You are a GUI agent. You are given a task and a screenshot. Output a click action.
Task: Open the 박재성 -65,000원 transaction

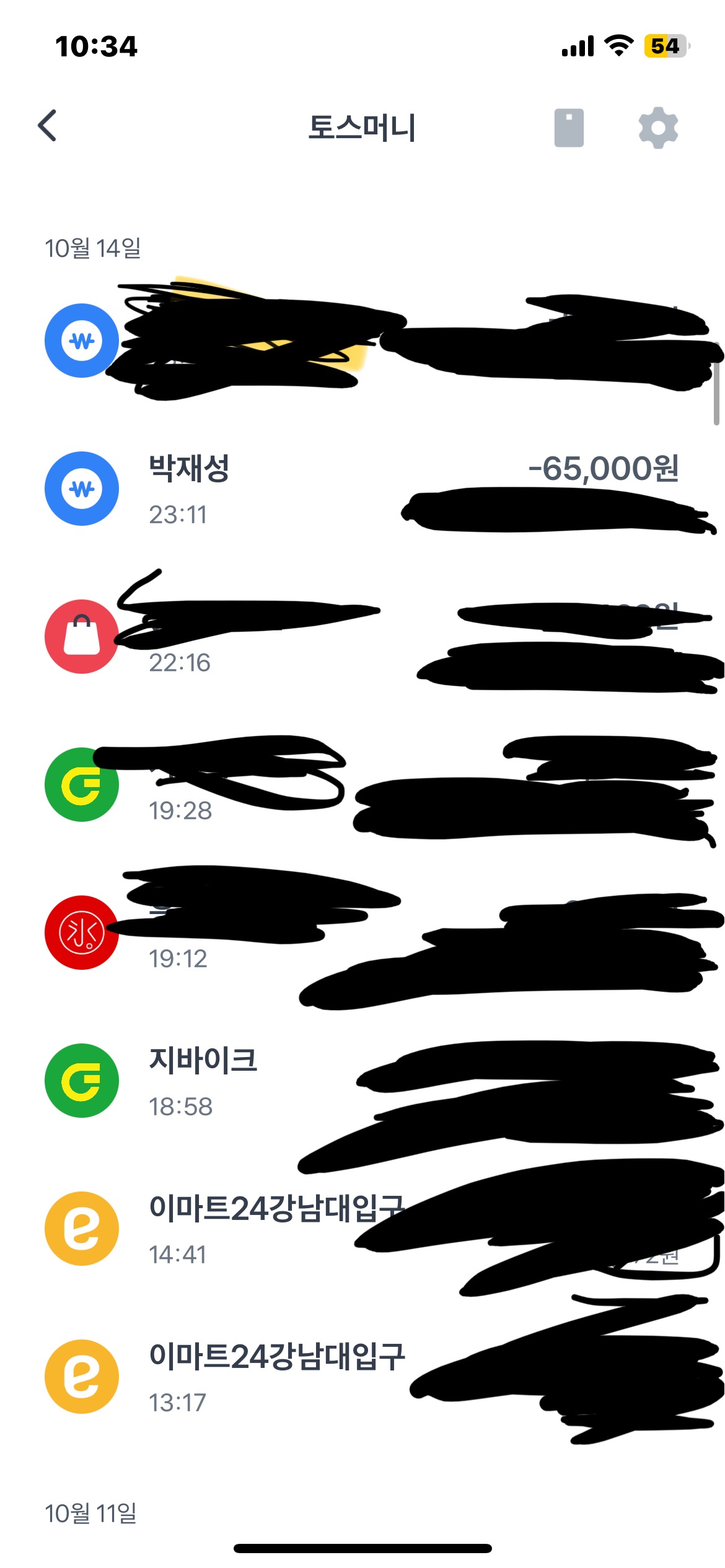coord(362,489)
